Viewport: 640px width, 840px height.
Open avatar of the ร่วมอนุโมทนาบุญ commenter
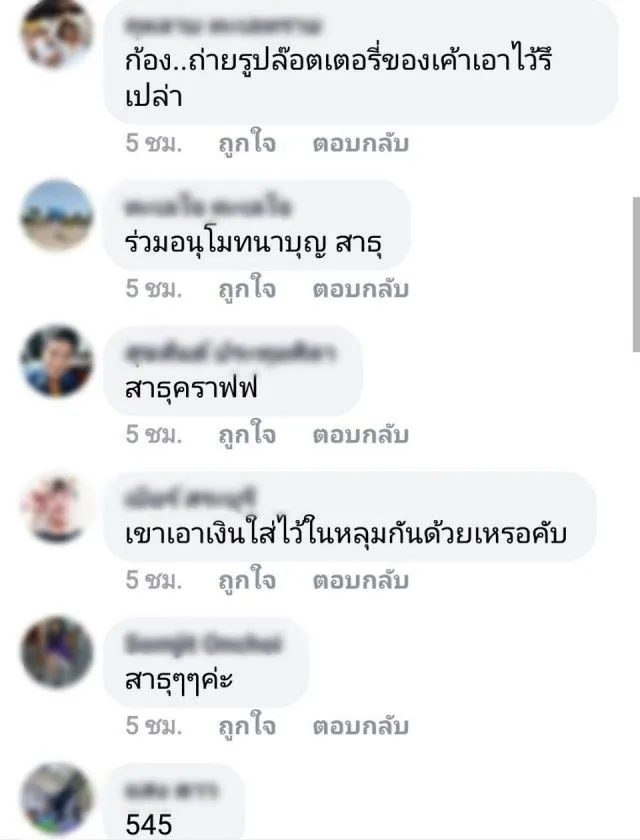57,216
